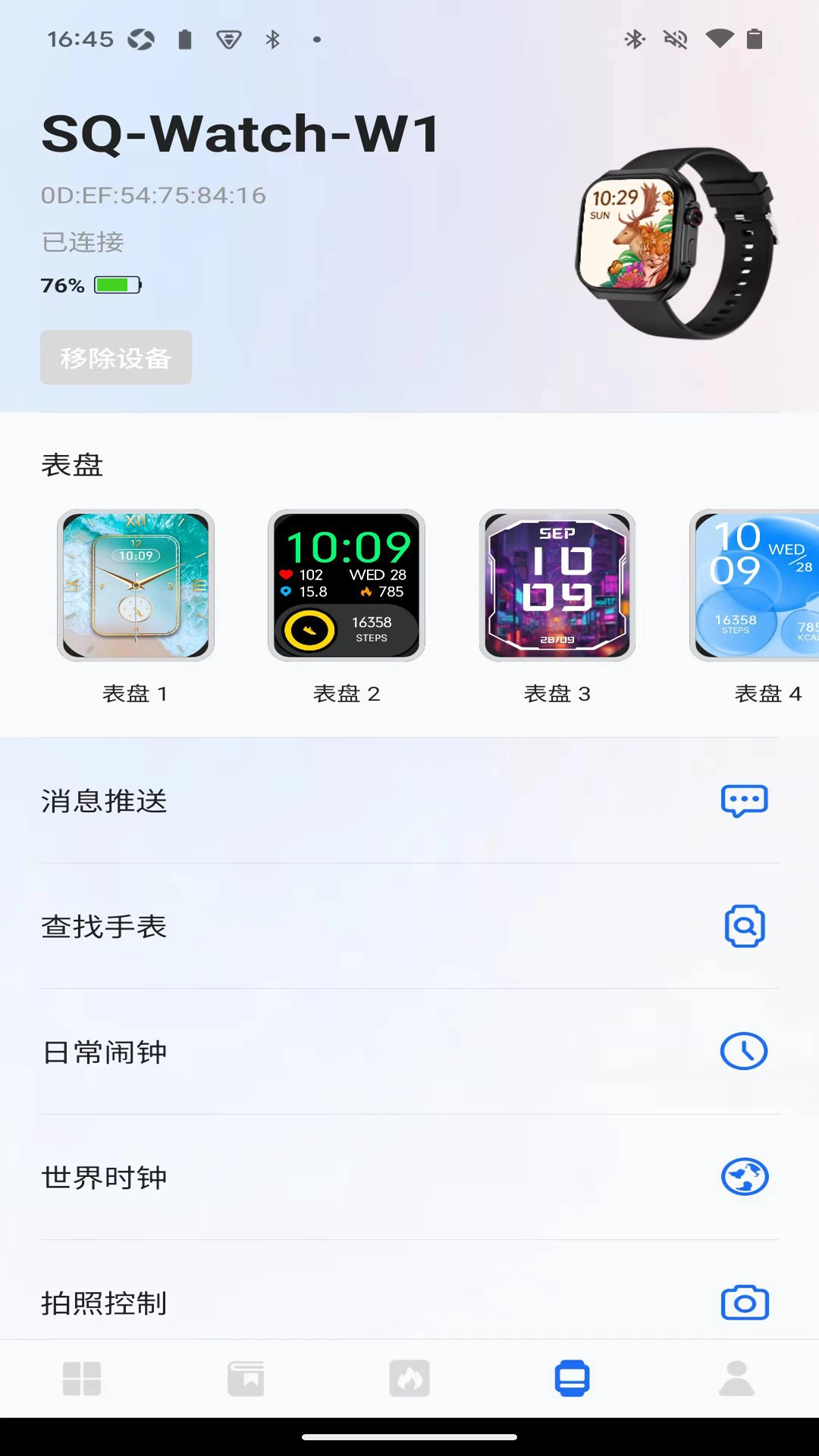Select the flame workout icon in bottom navigation
Image resolution: width=819 pixels, height=1456 pixels.
point(409,1379)
